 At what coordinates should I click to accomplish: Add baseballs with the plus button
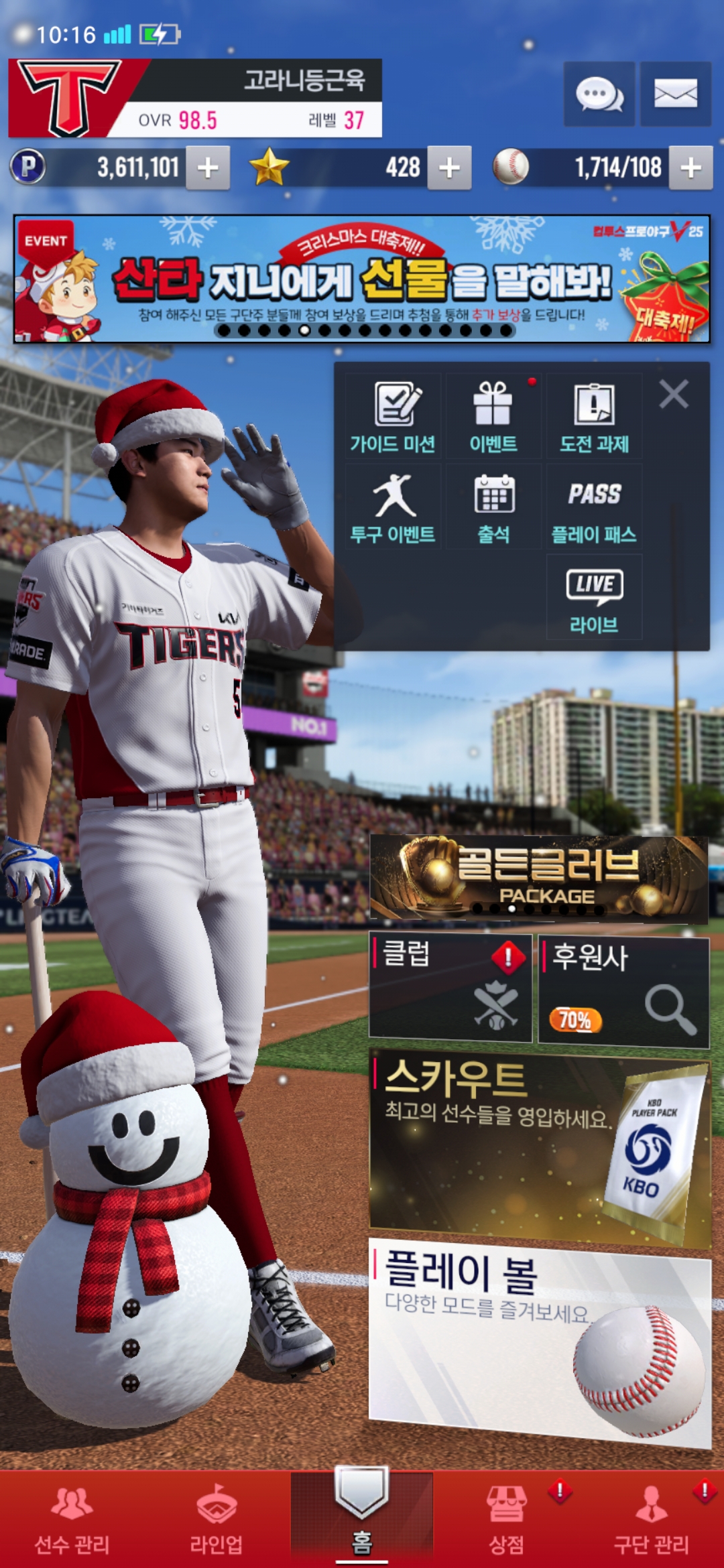pos(690,168)
